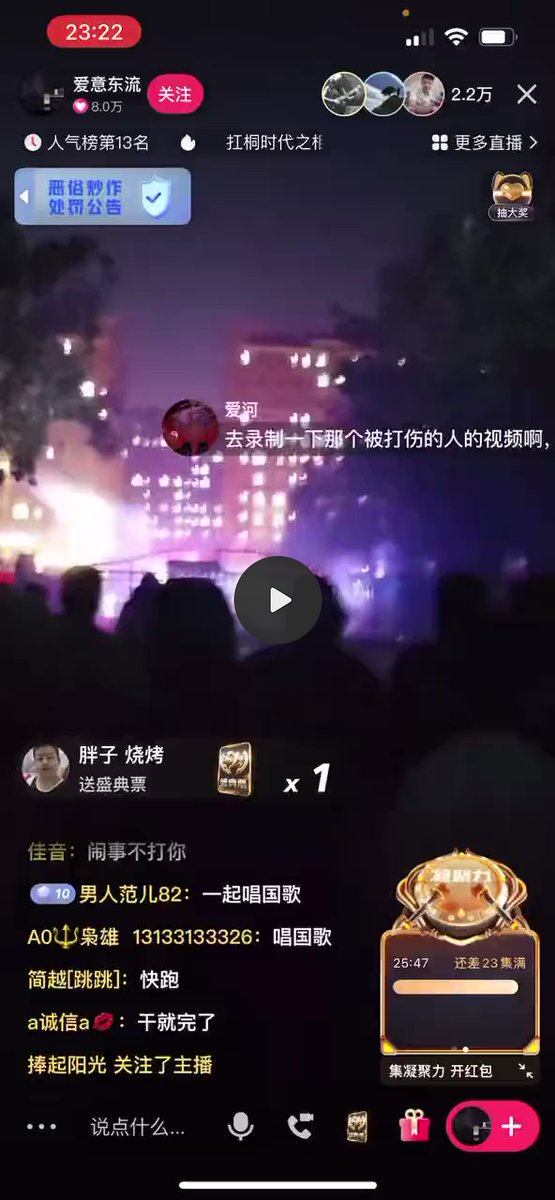Open 人气榜第13名 ranking
This screenshot has width=555, height=1200.
(x=87, y=143)
